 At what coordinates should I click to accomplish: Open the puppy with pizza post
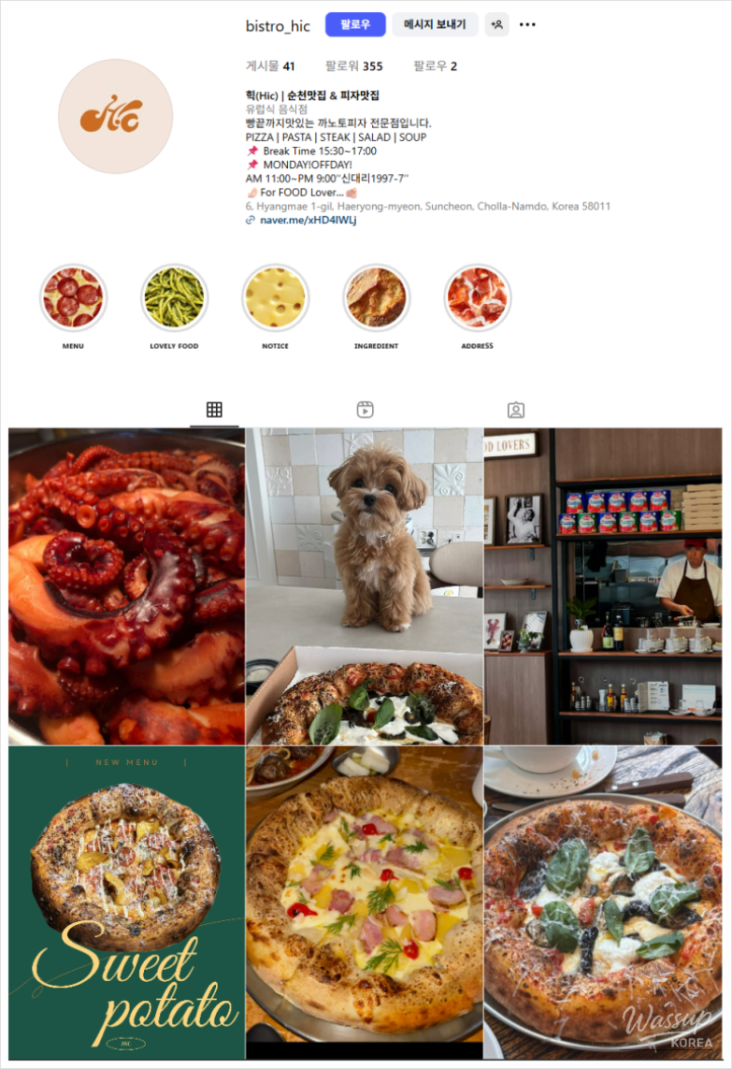[x=365, y=587]
